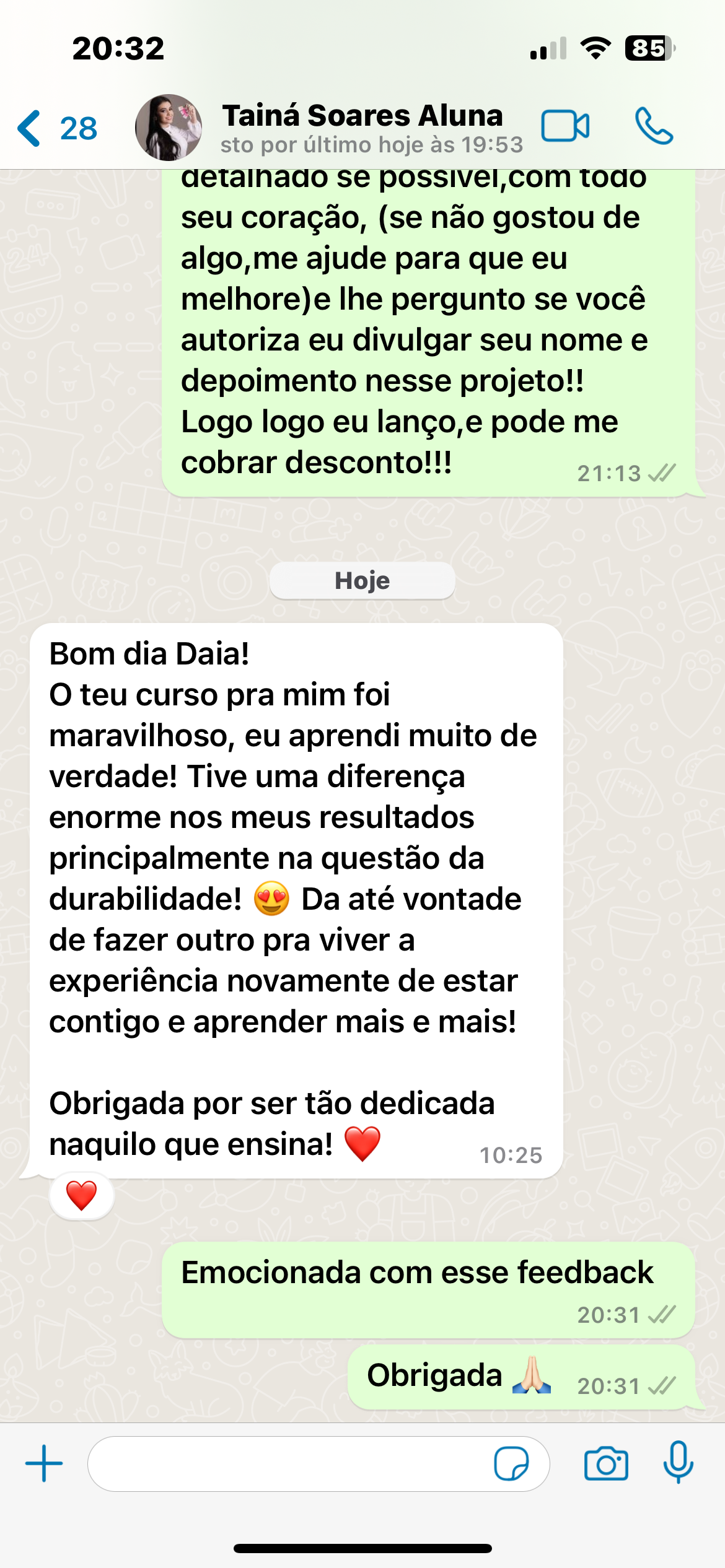
Task: Open the camera to send a photo
Action: tap(605, 1464)
